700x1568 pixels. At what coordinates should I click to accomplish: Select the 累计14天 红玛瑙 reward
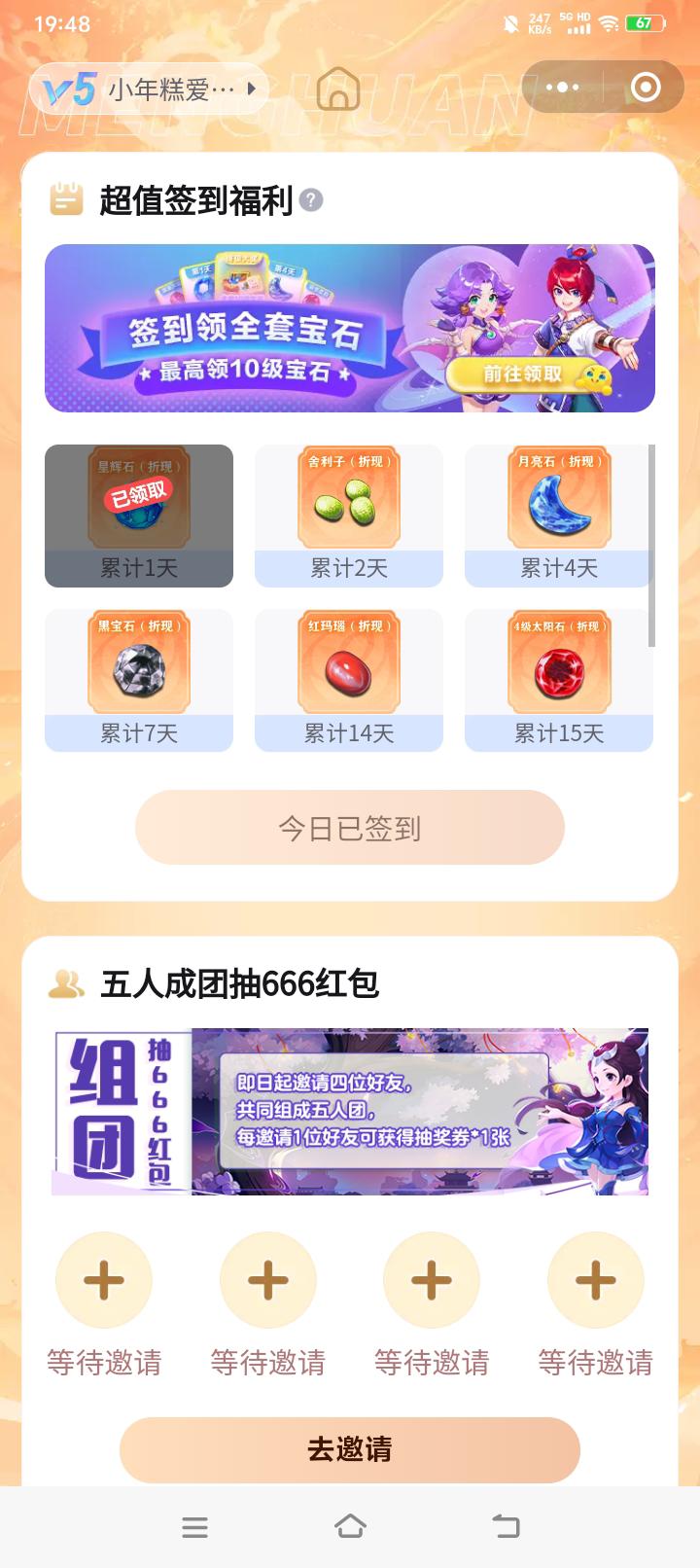tap(348, 680)
